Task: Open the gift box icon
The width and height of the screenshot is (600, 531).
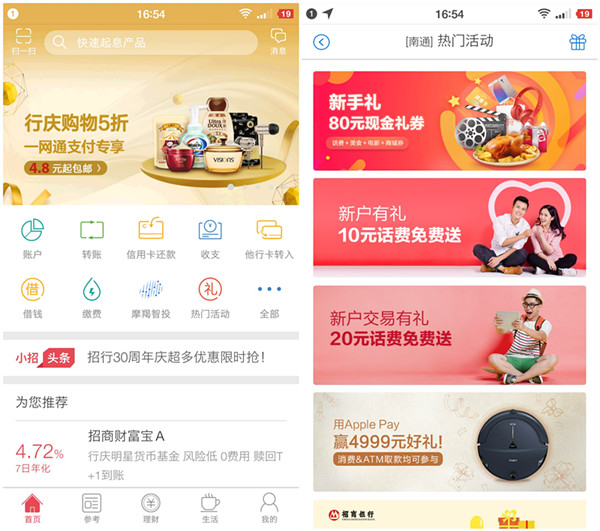Action: (577, 42)
